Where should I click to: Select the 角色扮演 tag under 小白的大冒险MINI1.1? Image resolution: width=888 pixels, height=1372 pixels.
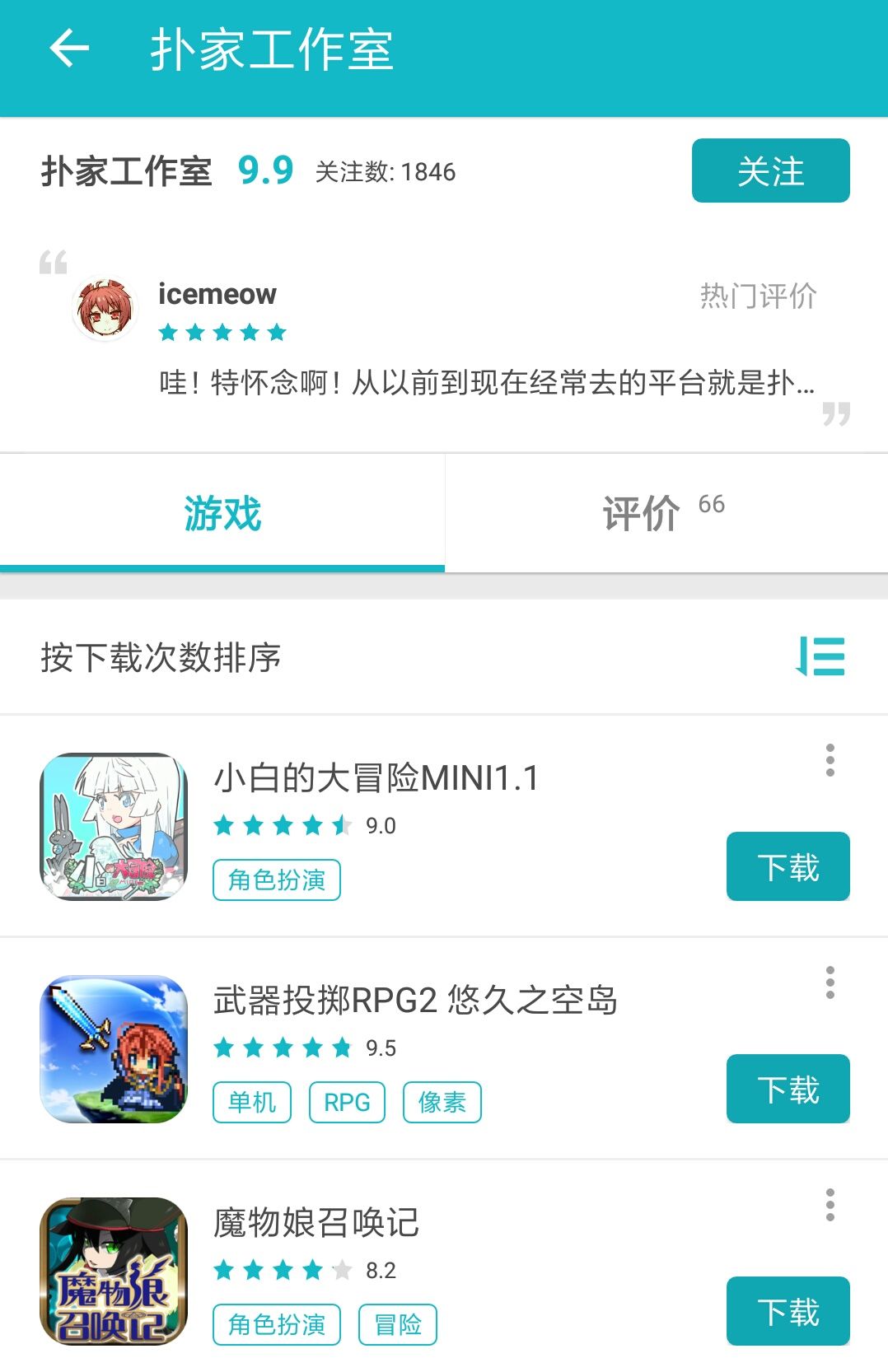coord(276,880)
